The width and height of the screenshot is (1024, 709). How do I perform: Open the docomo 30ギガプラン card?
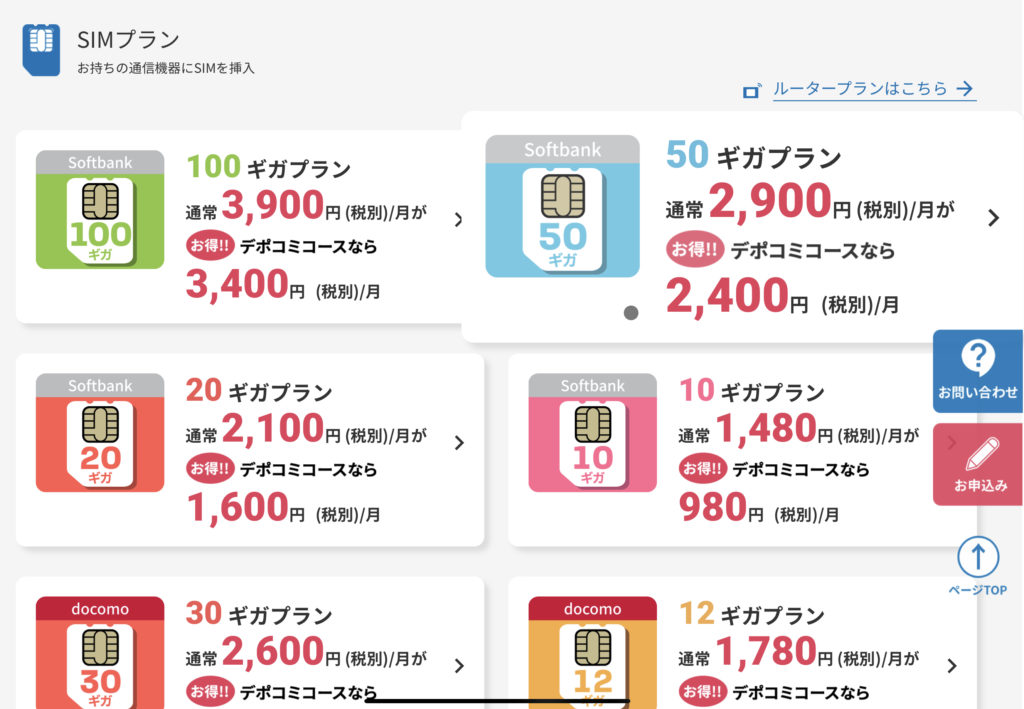pyautogui.click(x=250, y=645)
